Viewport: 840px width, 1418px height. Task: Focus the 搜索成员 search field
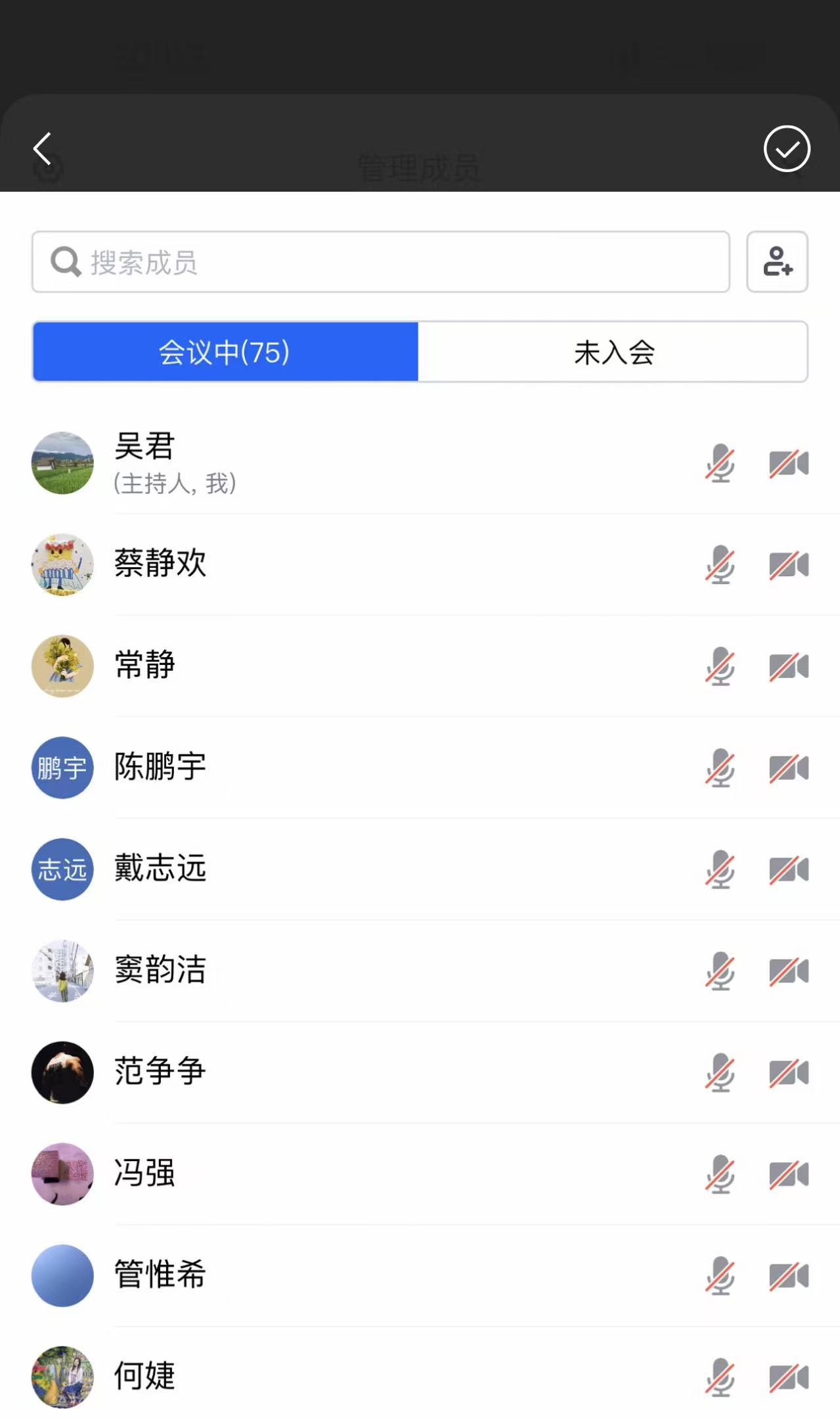(x=381, y=262)
